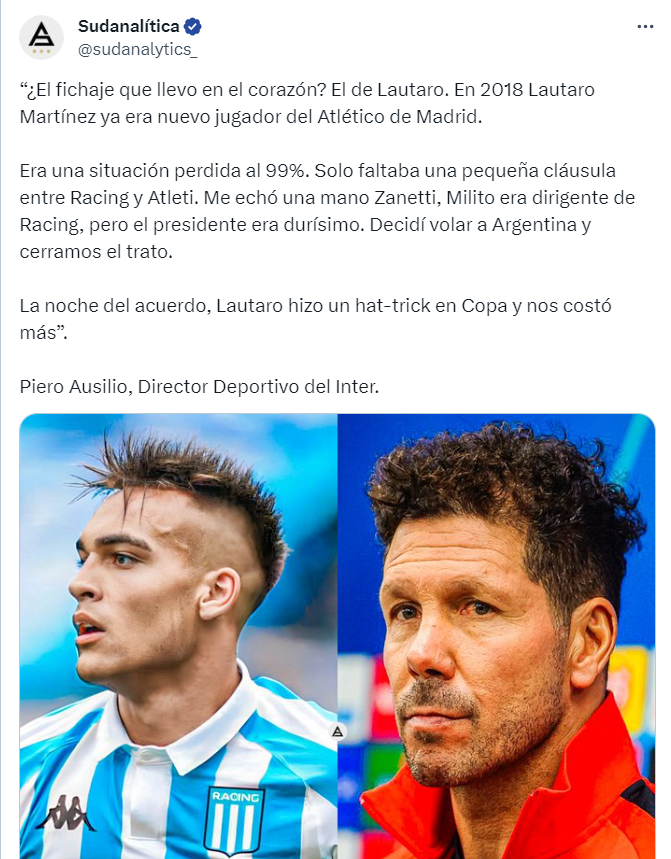Open the Lautaro Martínez photo

click(x=178, y=636)
